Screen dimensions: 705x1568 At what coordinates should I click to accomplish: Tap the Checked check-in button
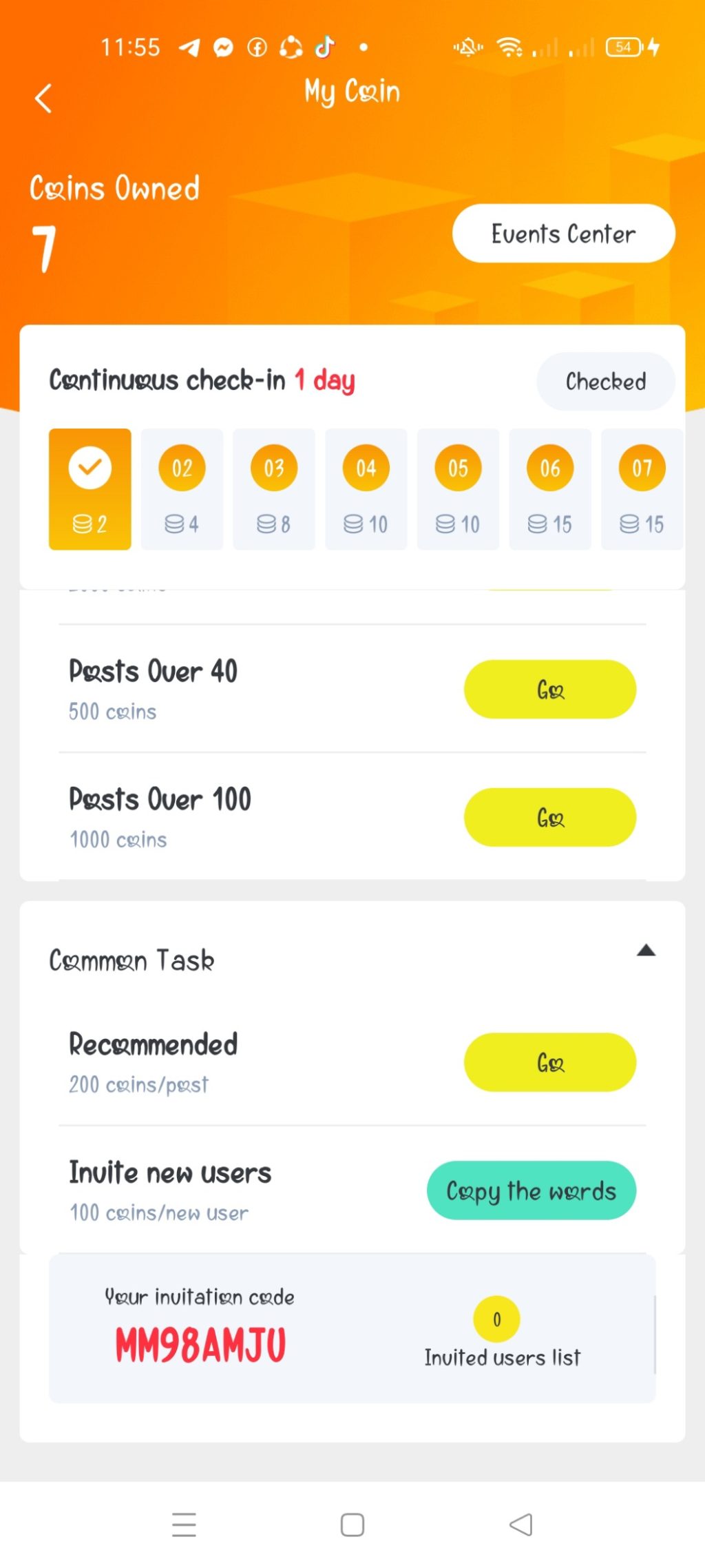click(605, 382)
